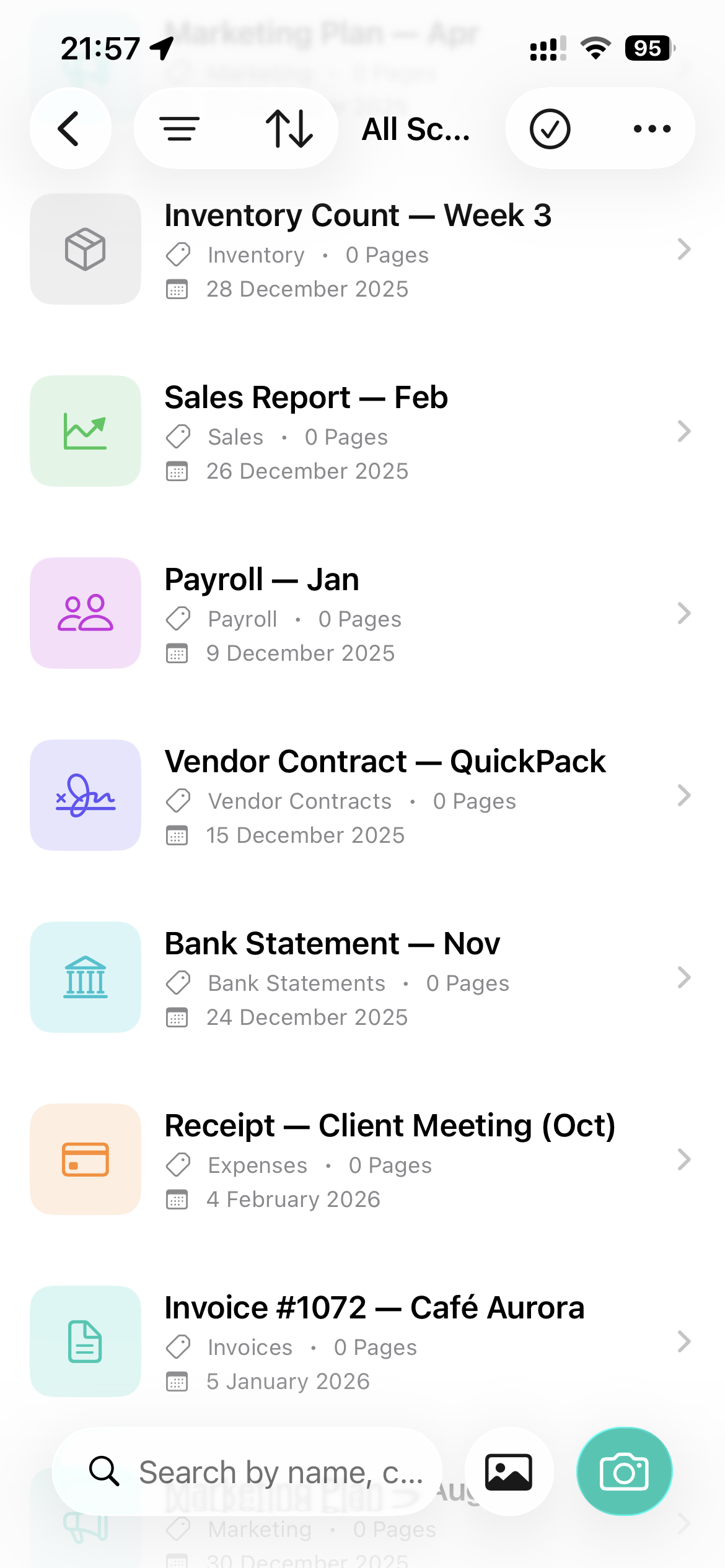The height and width of the screenshot is (1568, 725).
Task: Open the filter options icon
Action: (x=180, y=129)
